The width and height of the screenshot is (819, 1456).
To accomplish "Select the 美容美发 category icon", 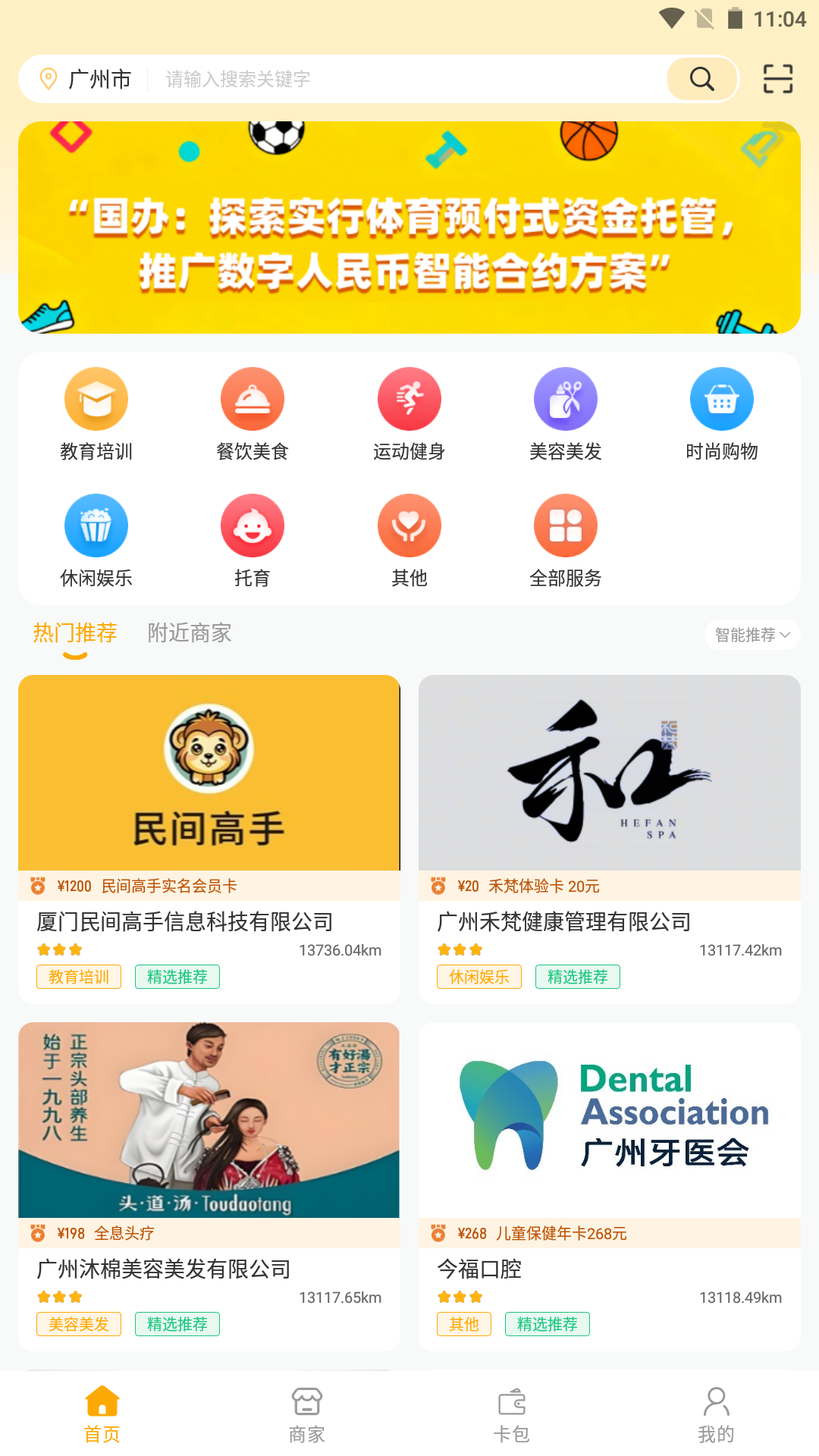I will [x=566, y=398].
